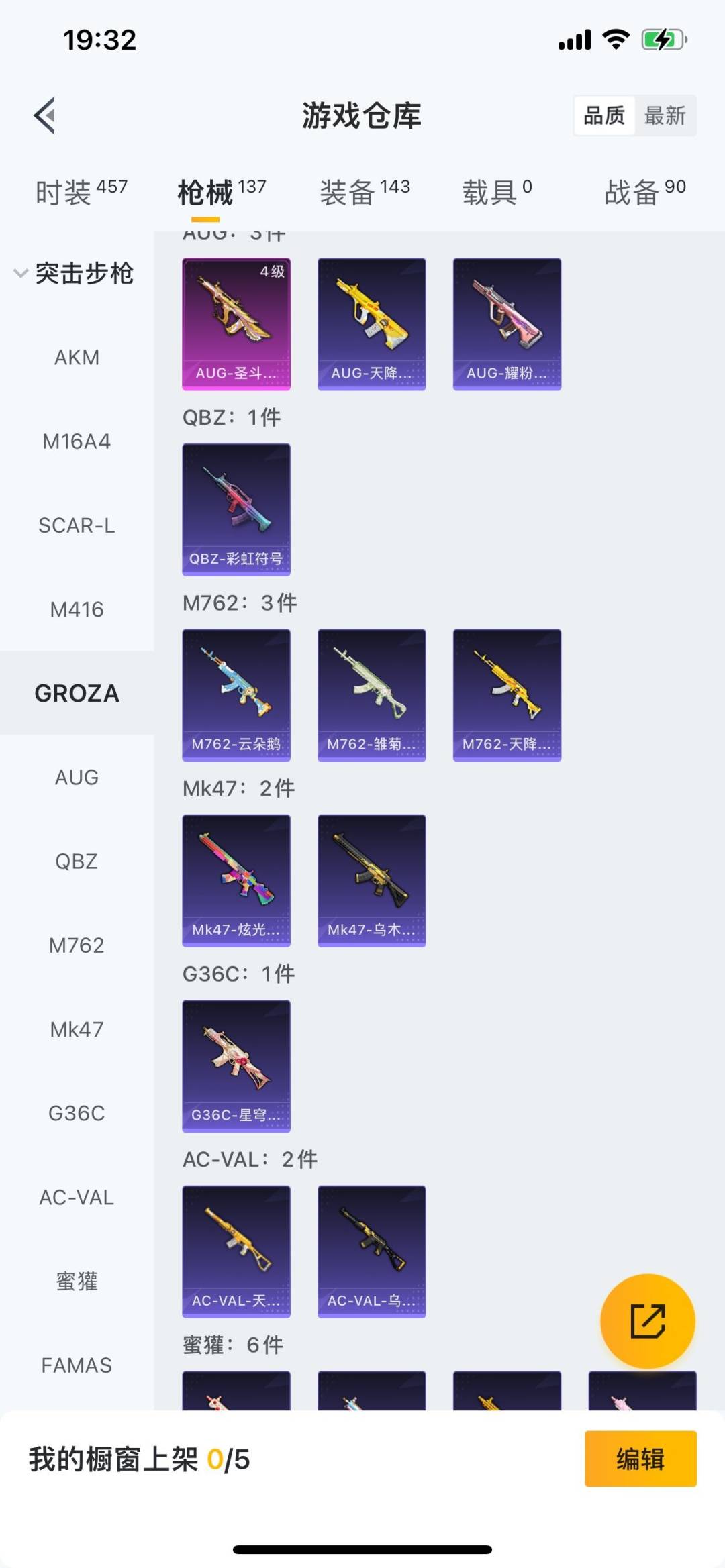Sort items by 最新
Image resolution: width=725 pixels, height=1568 pixels.
coord(665,116)
